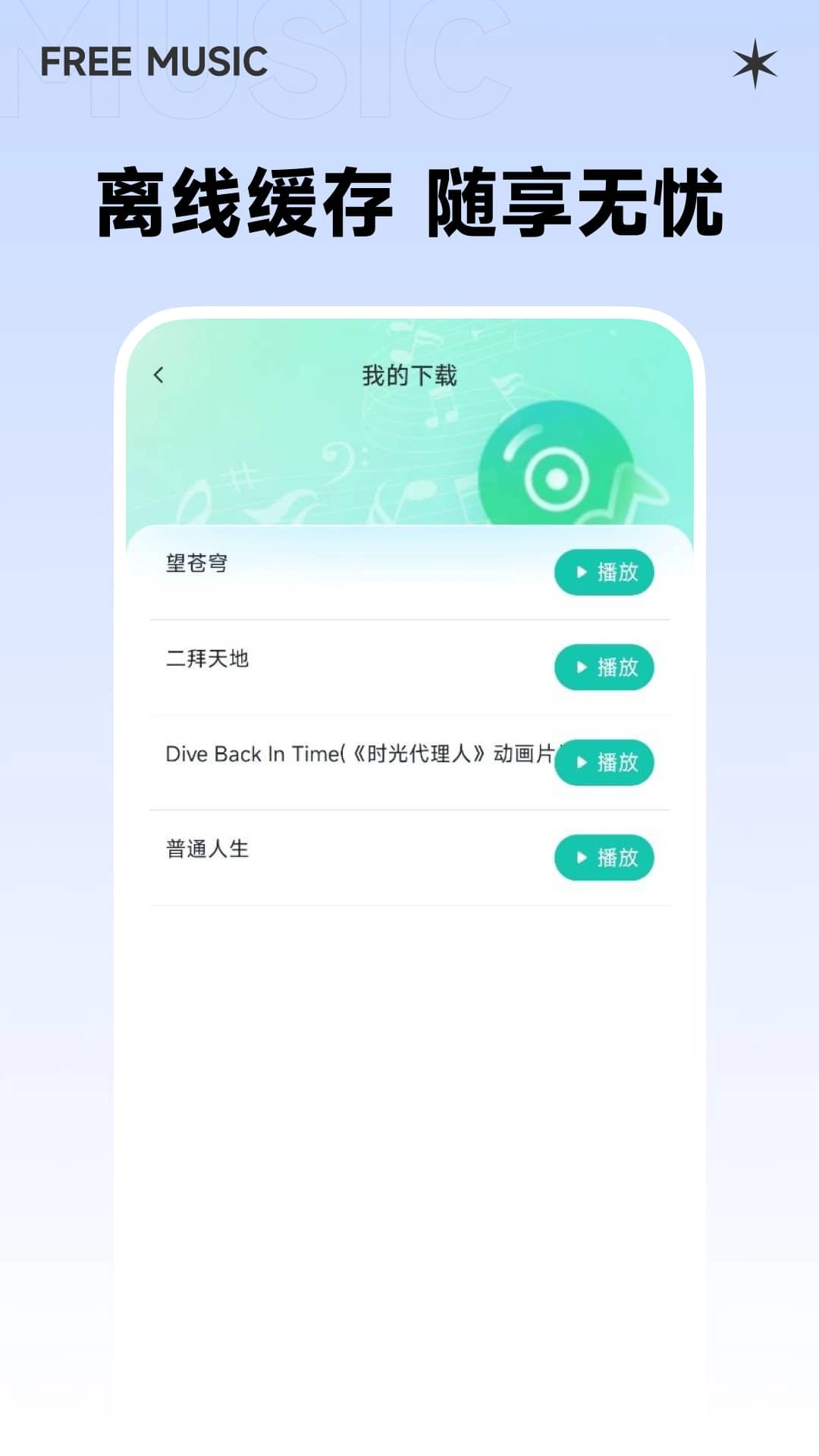
Task: Click the play triangle beside 望苍穹
Action: point(581,573)
